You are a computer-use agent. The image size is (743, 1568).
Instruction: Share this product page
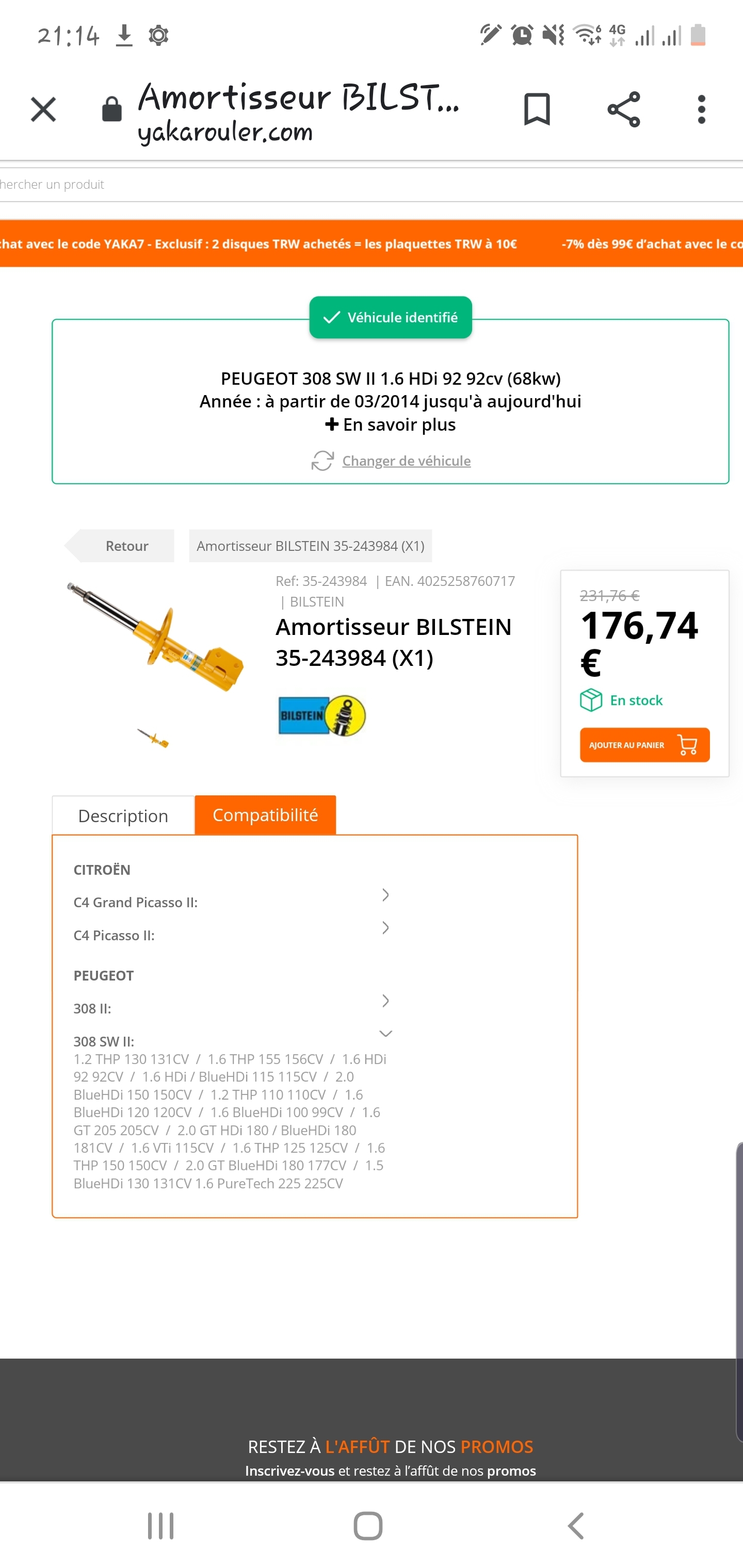tap(624, 109)
